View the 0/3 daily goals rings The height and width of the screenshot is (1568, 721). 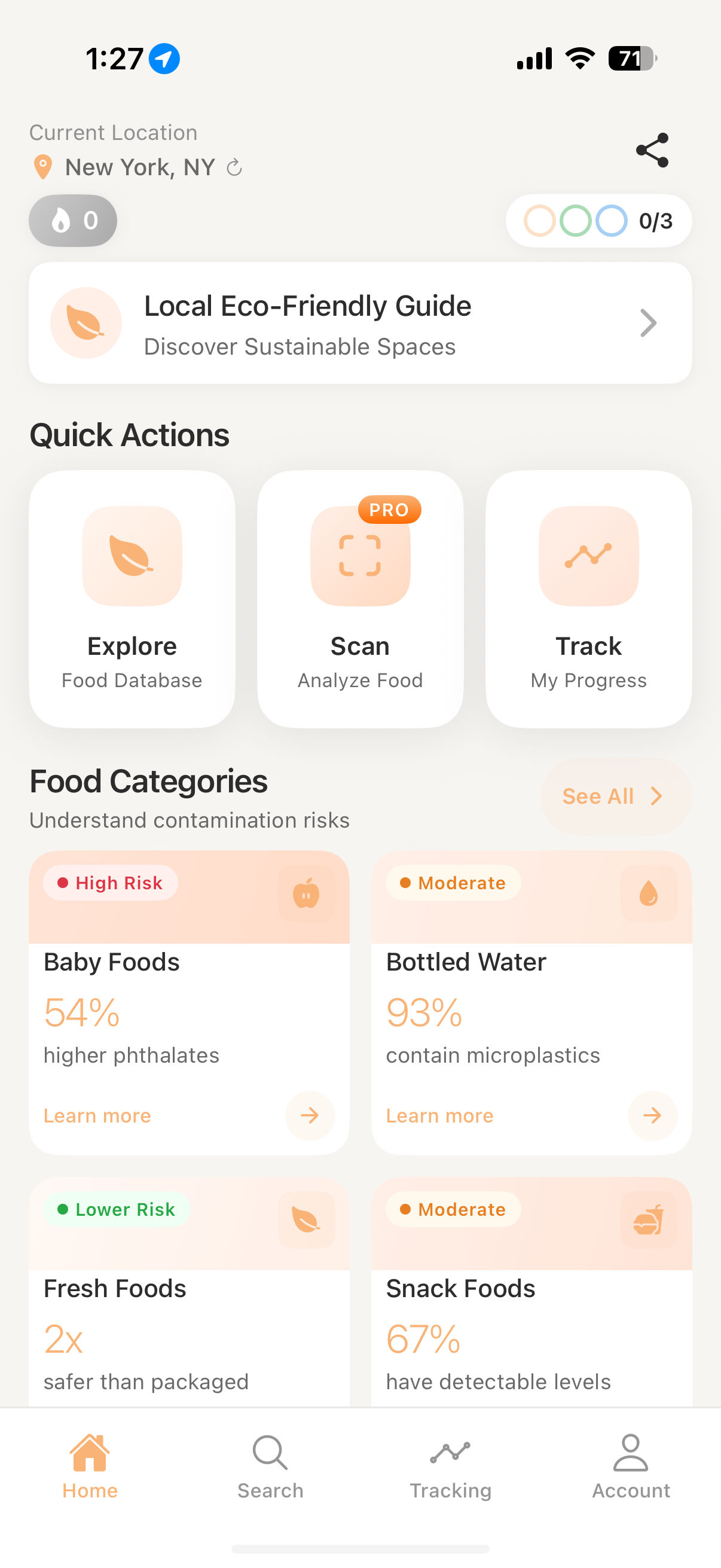click(598, 220)
